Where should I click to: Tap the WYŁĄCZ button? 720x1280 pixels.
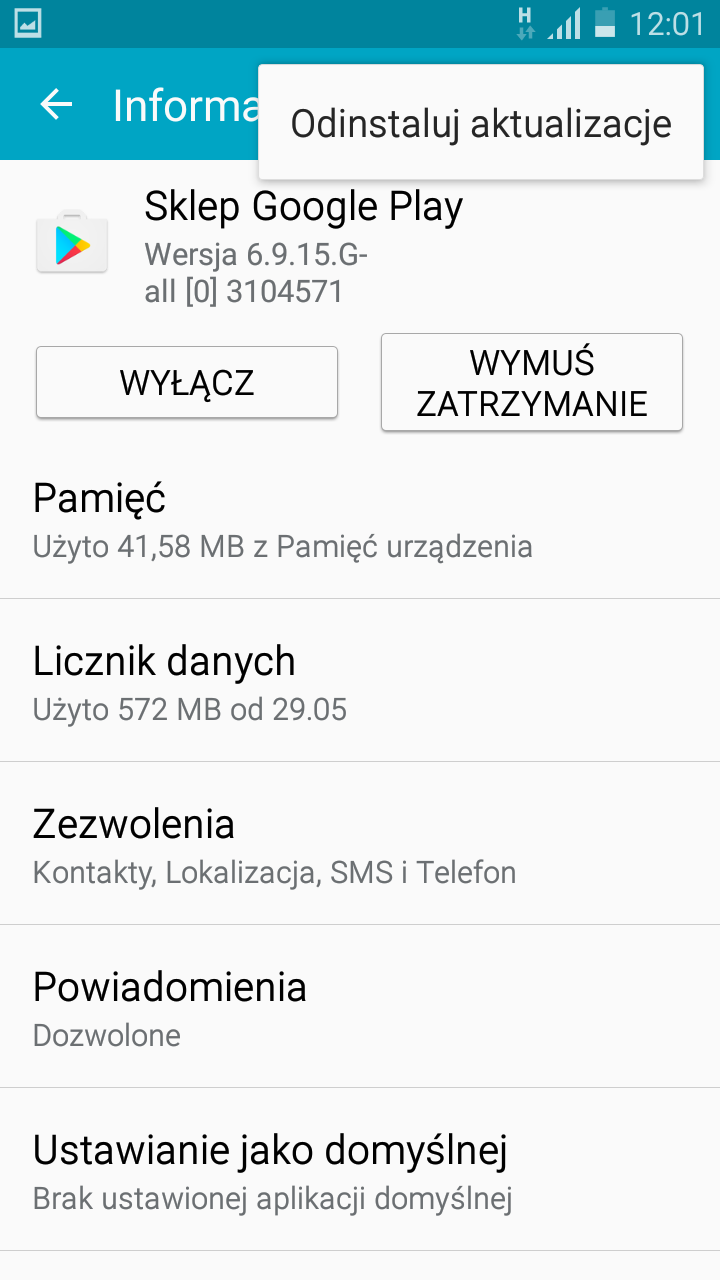click(187, 382)
